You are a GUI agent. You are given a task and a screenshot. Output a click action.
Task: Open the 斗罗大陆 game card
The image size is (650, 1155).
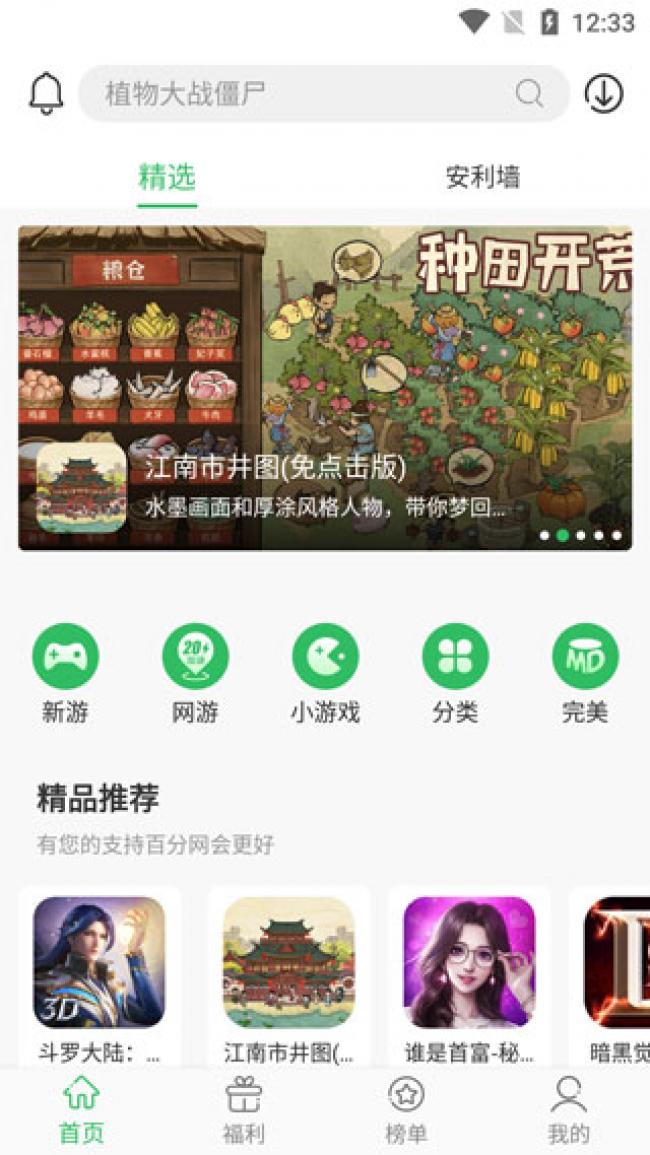point(99,975)
